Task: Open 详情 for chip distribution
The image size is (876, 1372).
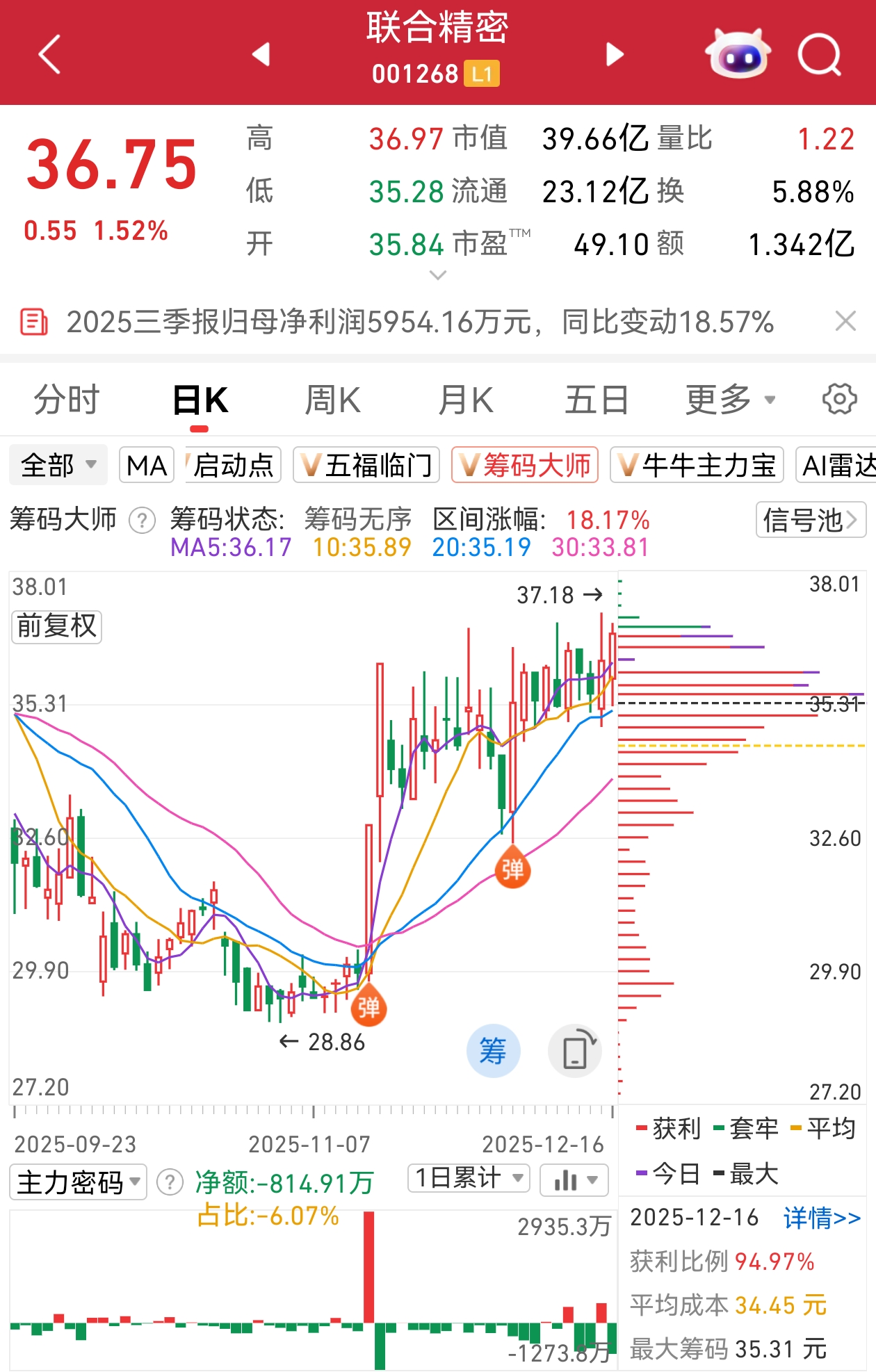Action: (822, 1218)
